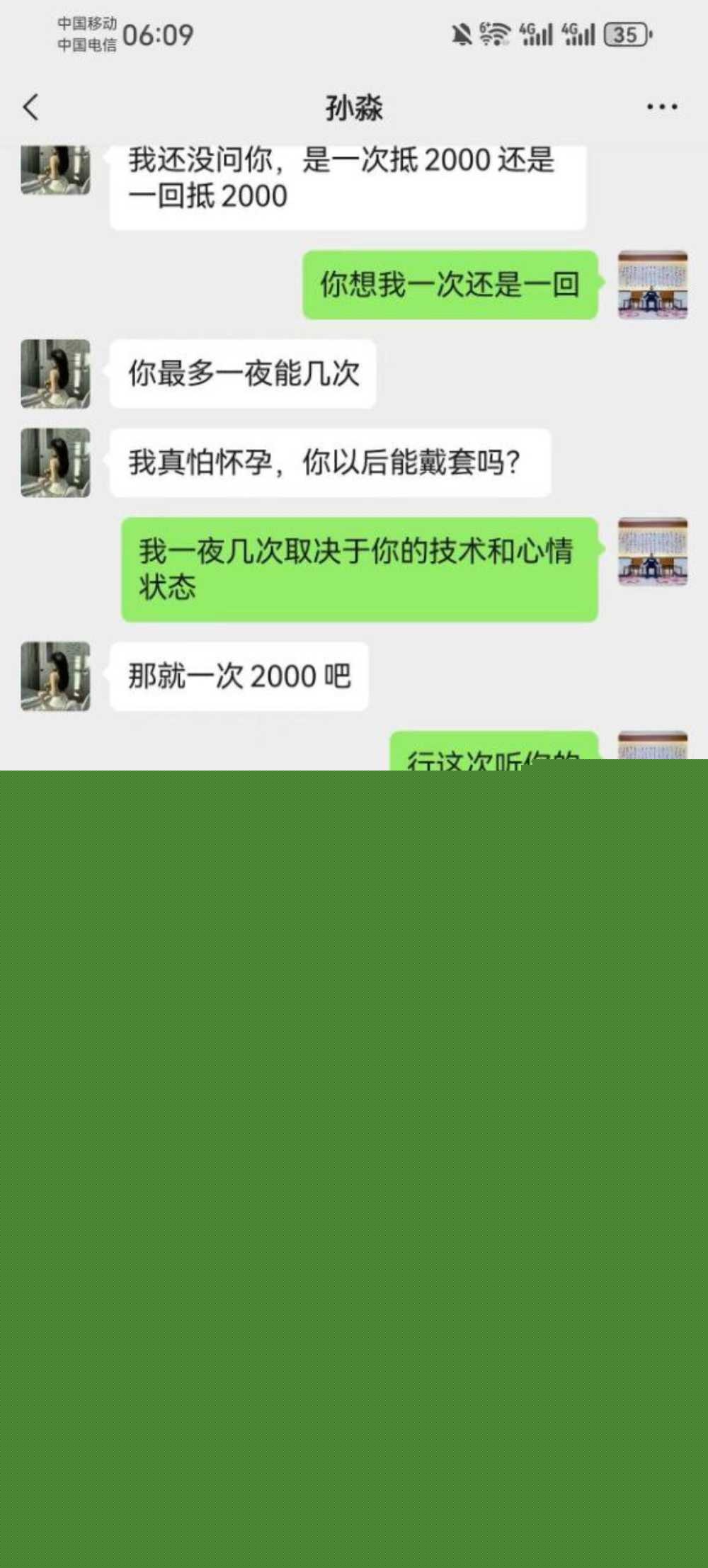The height and width of the screenshot is (1568, 708).
Task: Go back from the 孙淼 chat
Action: 31,108
